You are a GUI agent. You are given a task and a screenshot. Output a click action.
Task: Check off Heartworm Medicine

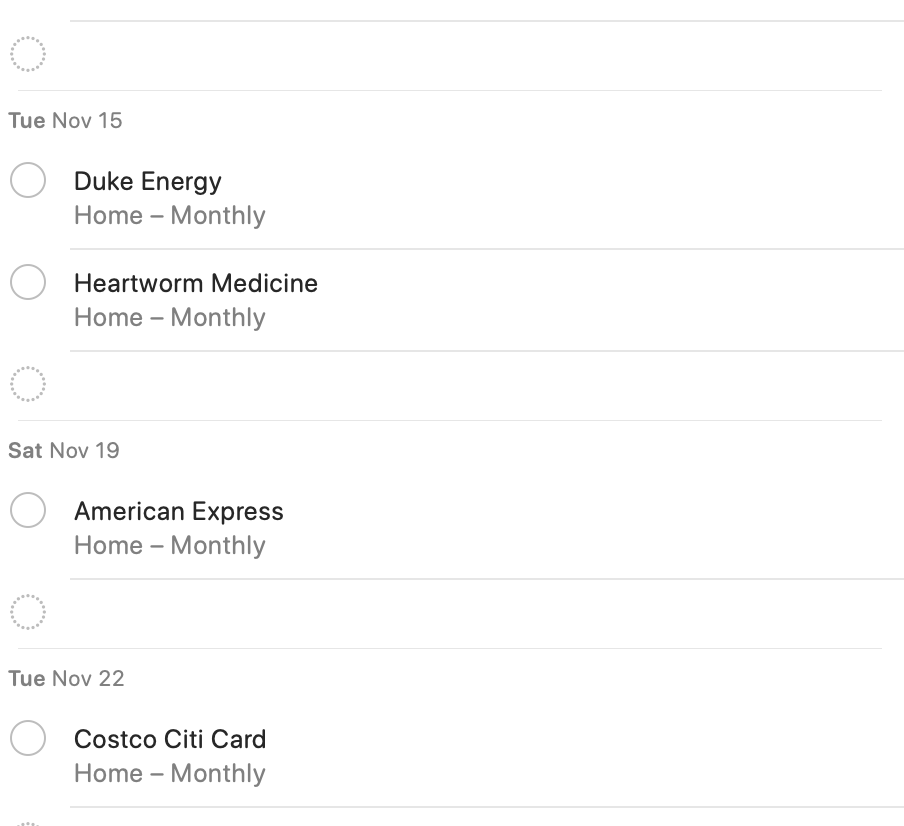(x=28, y=283)
